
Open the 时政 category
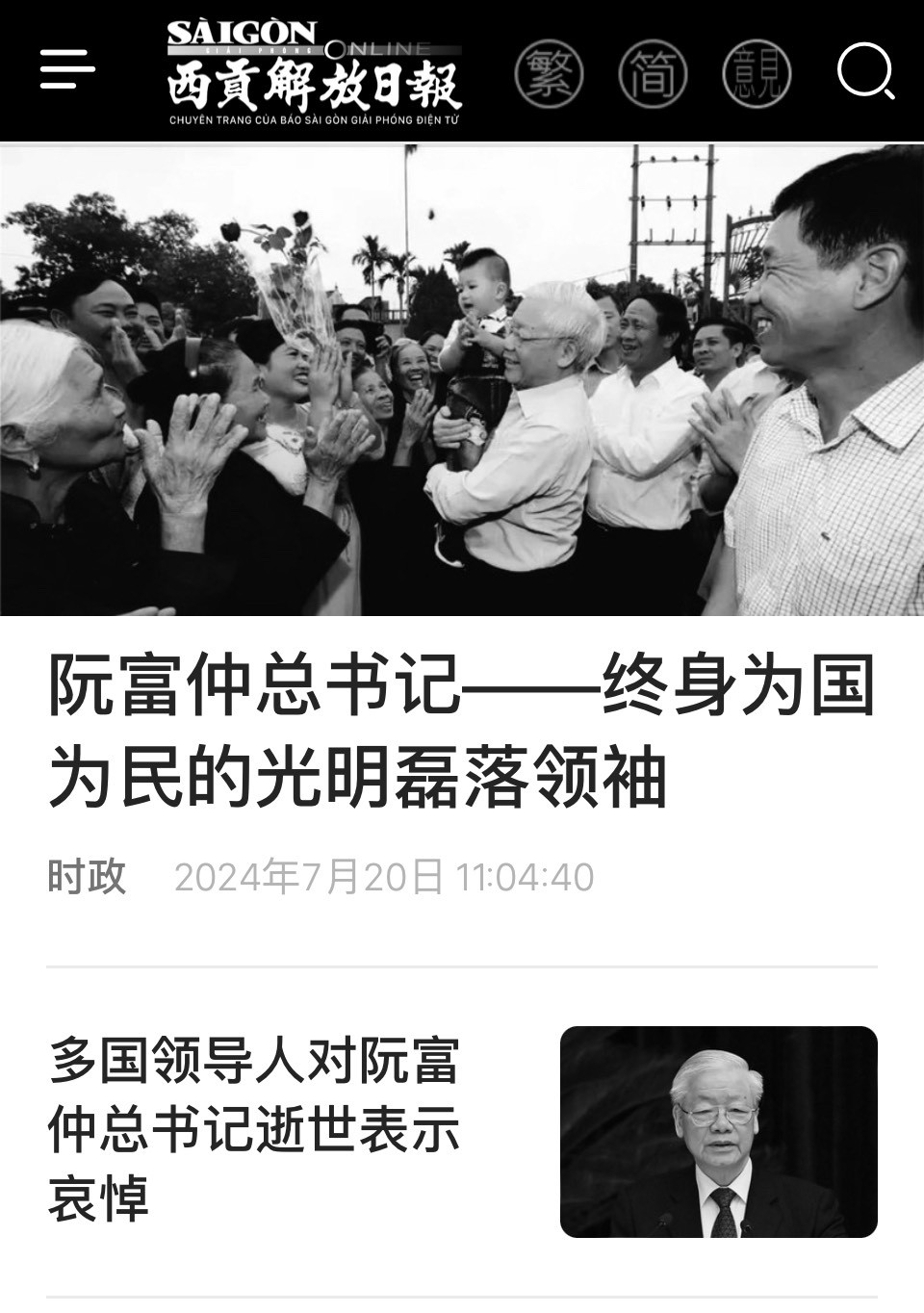88,877
